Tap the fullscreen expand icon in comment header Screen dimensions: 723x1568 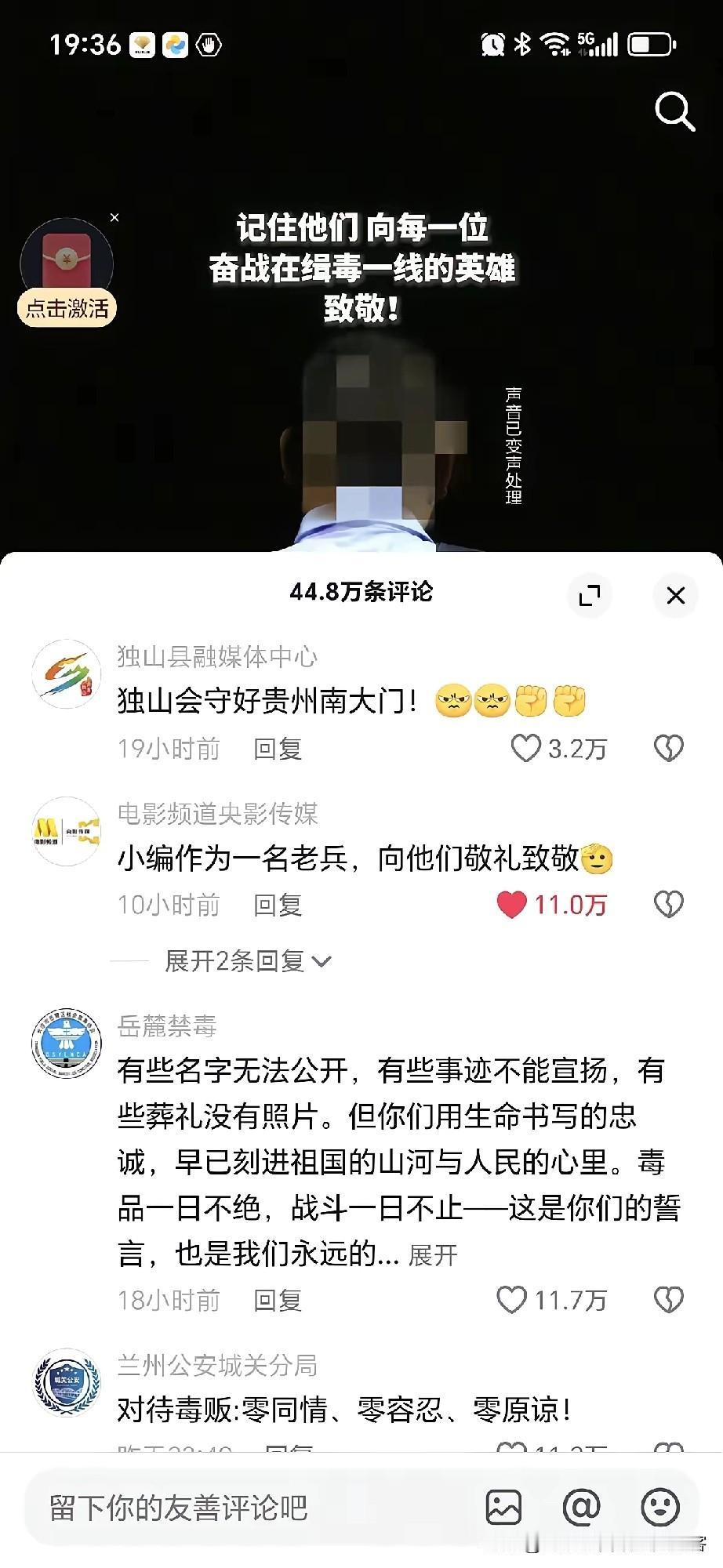pyautogui.click(x=590, y=596)
